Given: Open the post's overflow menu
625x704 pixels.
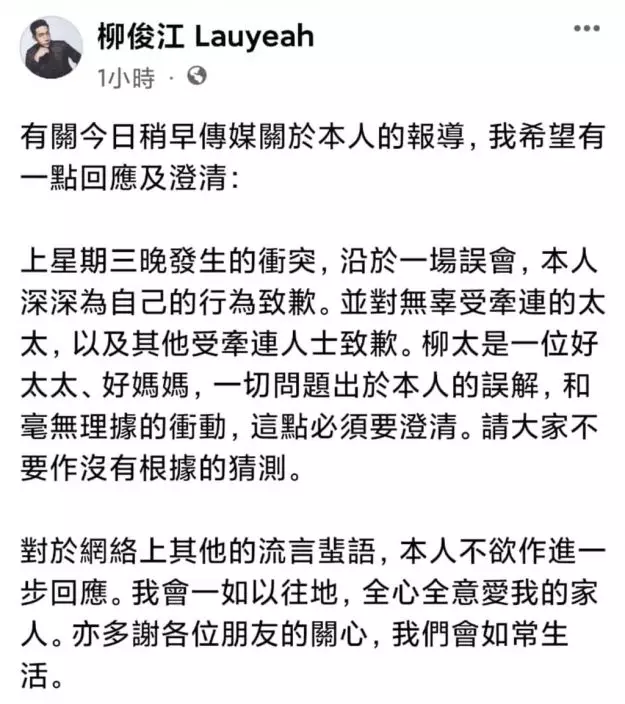Looking at the screenshot, I should tap(586, 29).
